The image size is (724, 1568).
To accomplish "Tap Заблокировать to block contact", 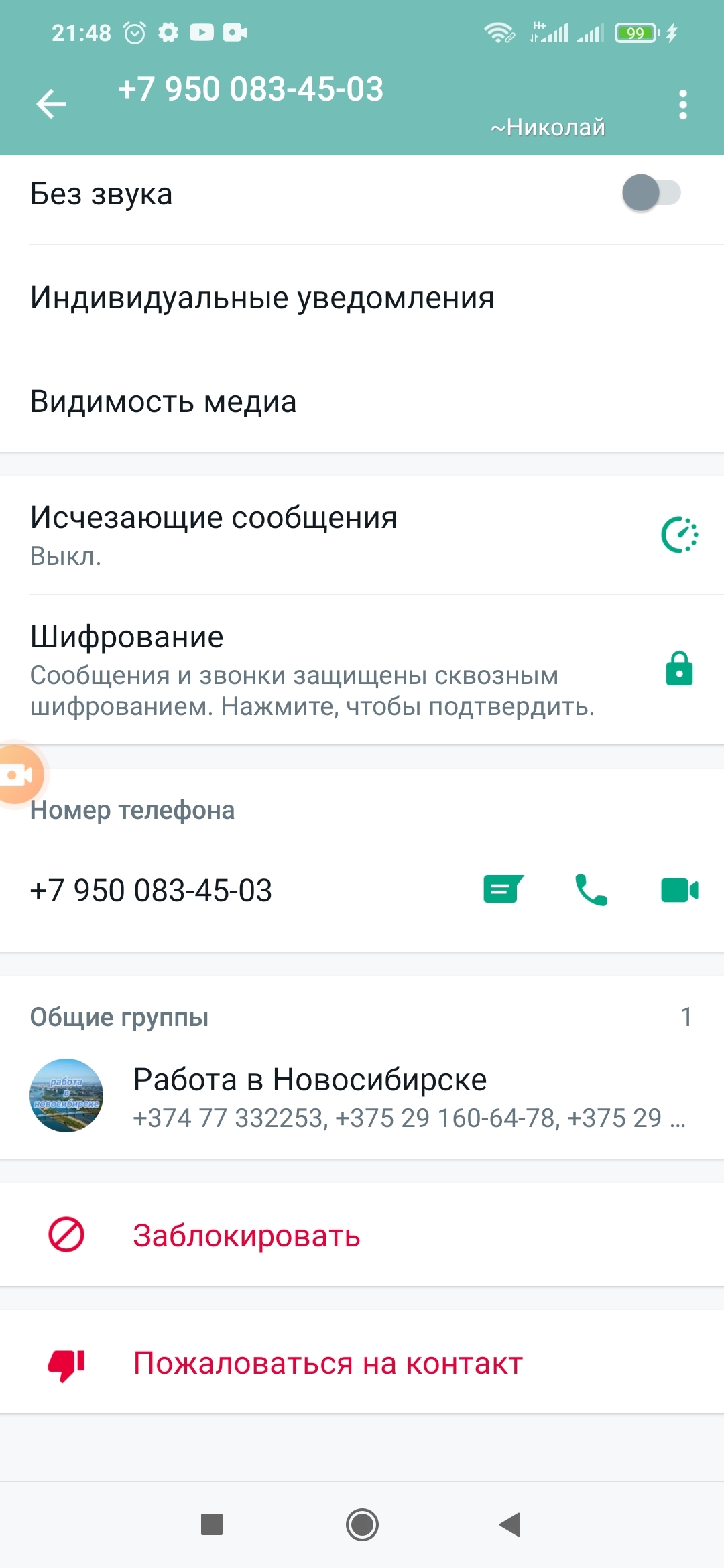I will (x=246, y=1235).
